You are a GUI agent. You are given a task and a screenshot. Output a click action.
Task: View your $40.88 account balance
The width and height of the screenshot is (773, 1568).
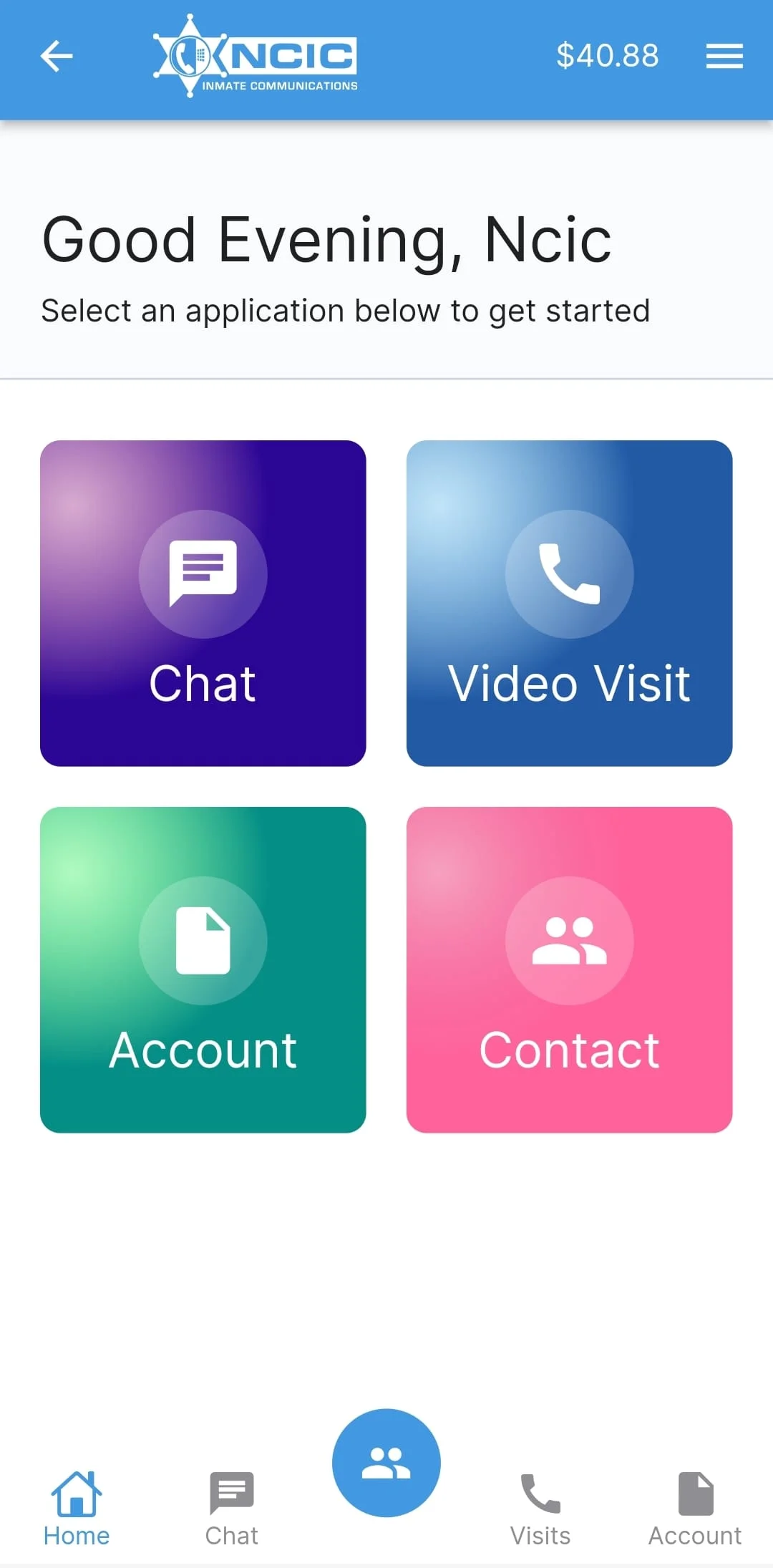coord(608,54)
